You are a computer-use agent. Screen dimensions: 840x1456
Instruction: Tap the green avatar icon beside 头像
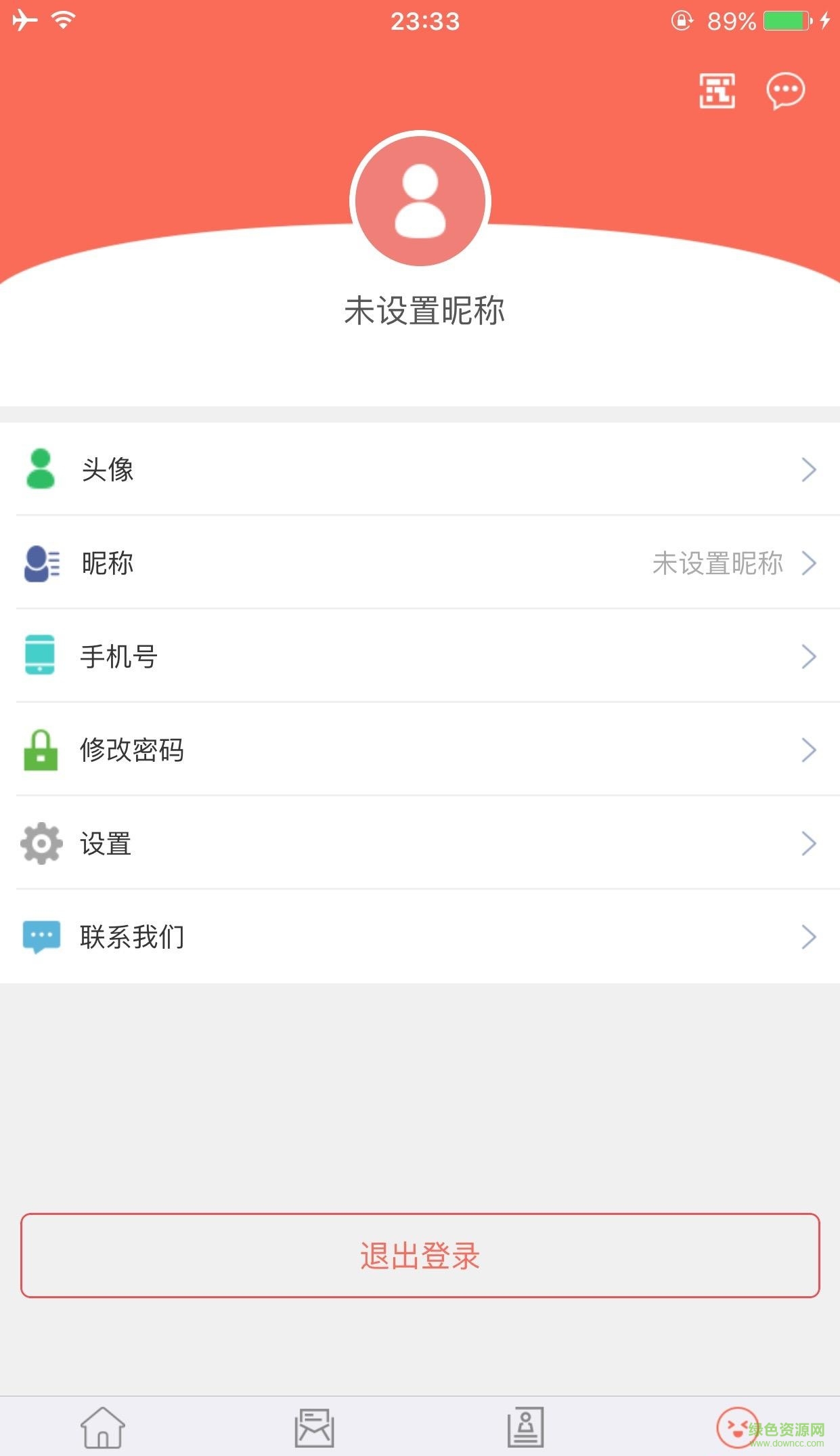[41, 470]
